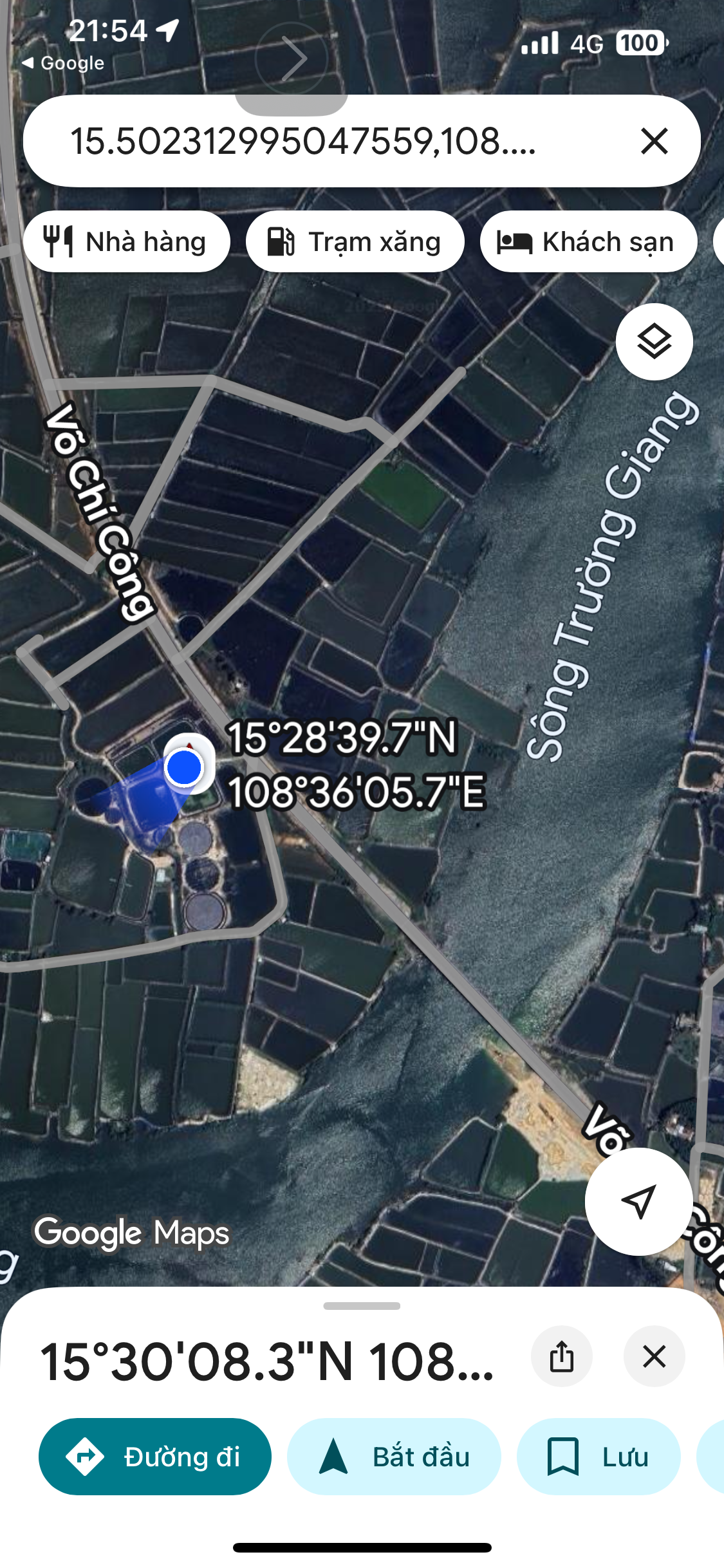Recenter map on my location
The height and width of the screenshot is (1568, 724).
point(638,1201)
